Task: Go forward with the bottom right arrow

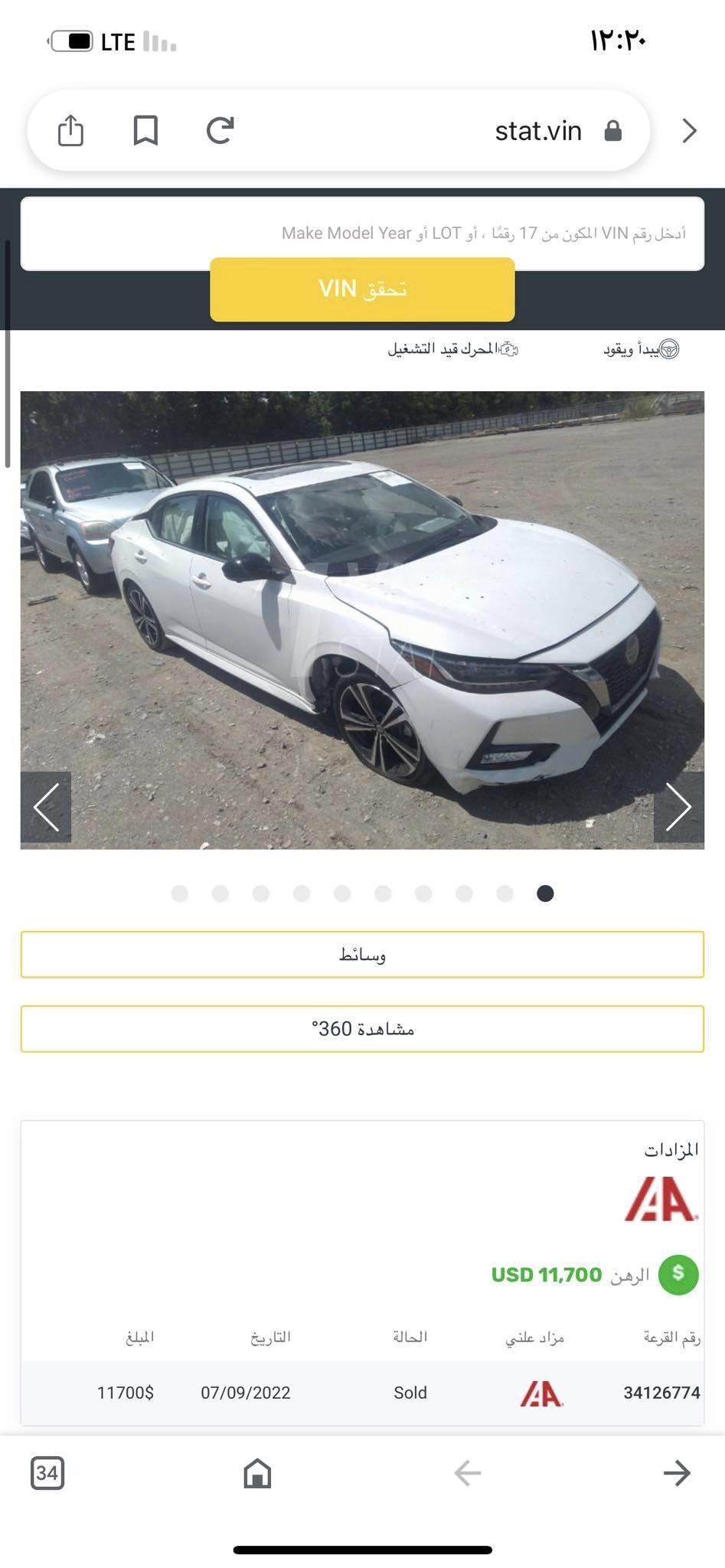Action: pos(677,1473)
